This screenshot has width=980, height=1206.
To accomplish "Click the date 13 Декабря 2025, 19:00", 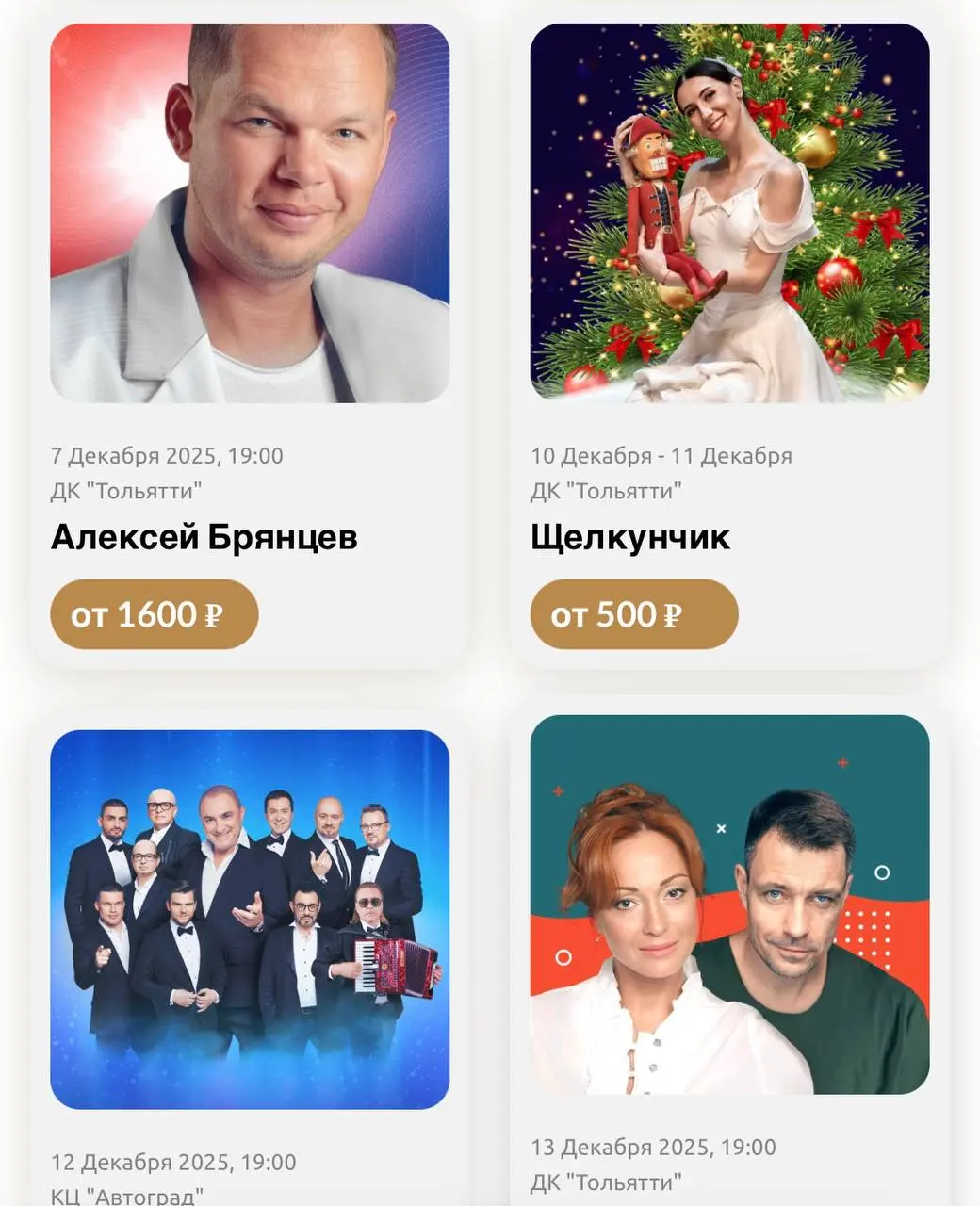I will [651, 1146].
